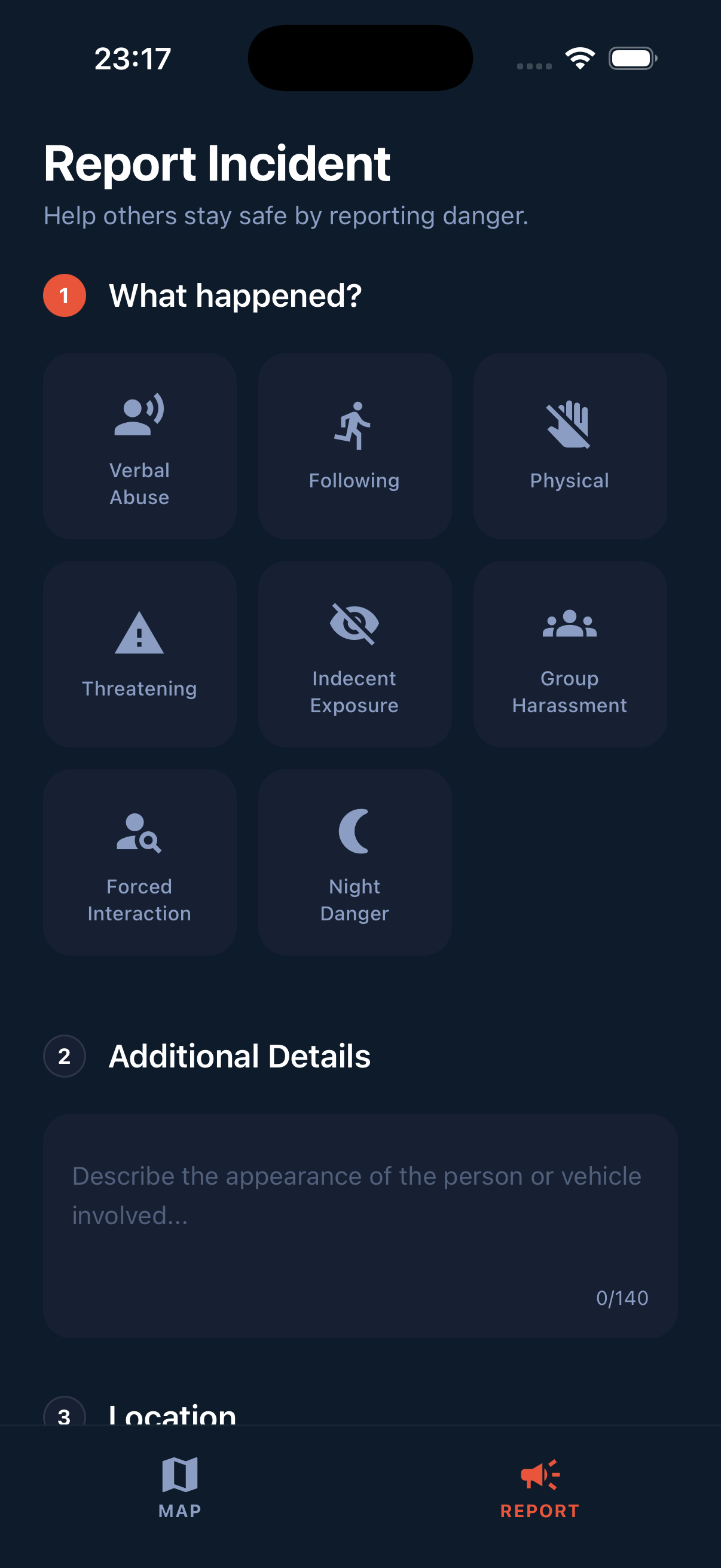This screenshot has height=1568, width=721.
Task: Choose Following as the incident type
Action: (x=355, y=446)
